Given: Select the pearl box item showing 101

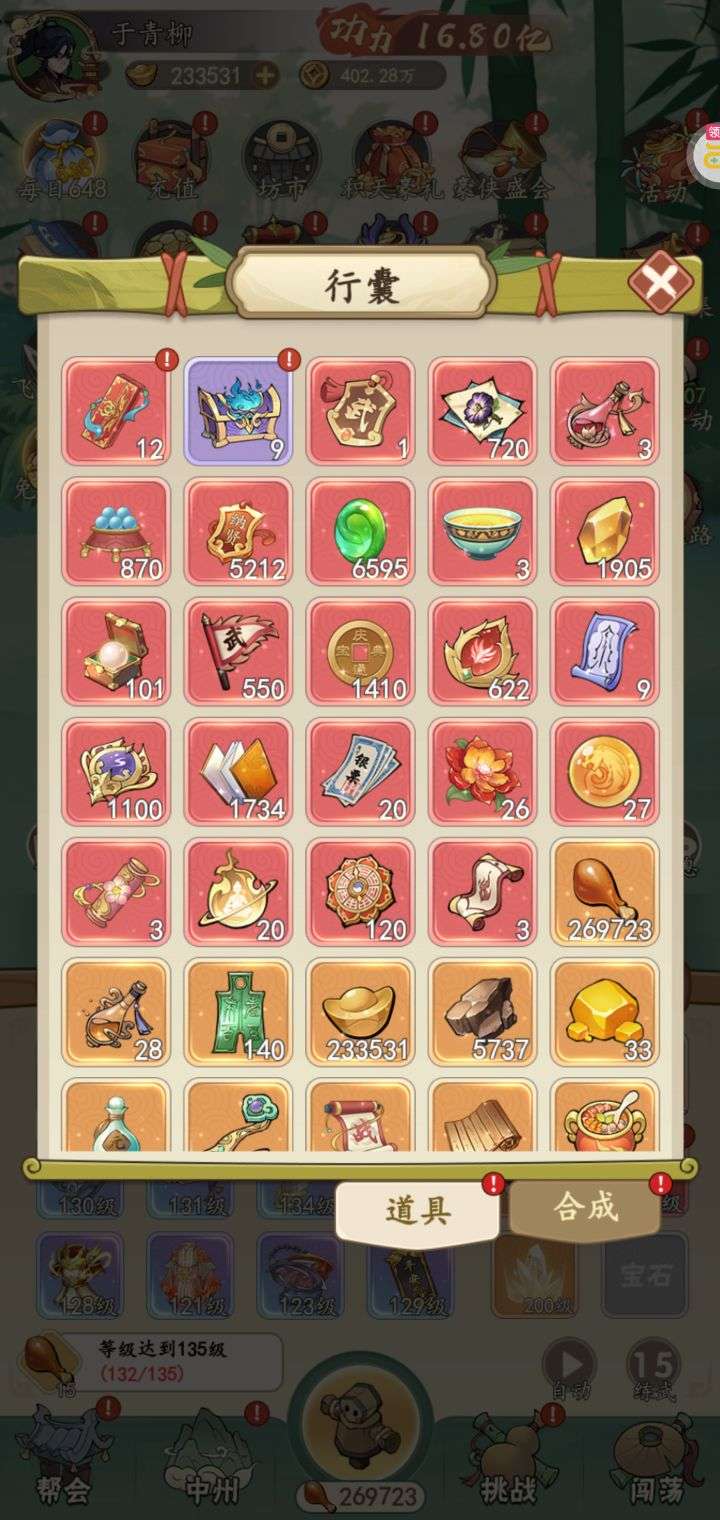Looking at the screenshot, I should [x=116, y=651].
